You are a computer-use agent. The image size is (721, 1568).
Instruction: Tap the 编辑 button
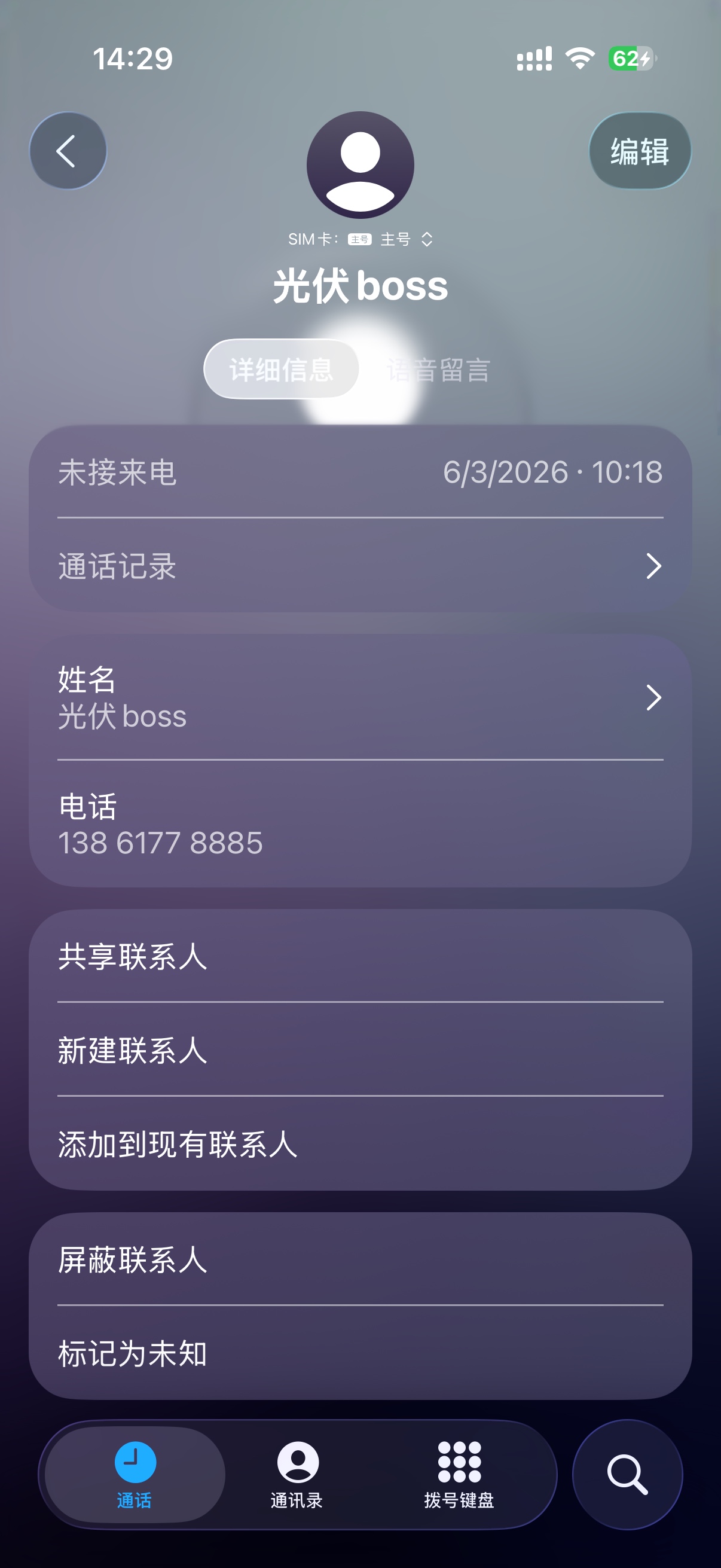[640, 151]
